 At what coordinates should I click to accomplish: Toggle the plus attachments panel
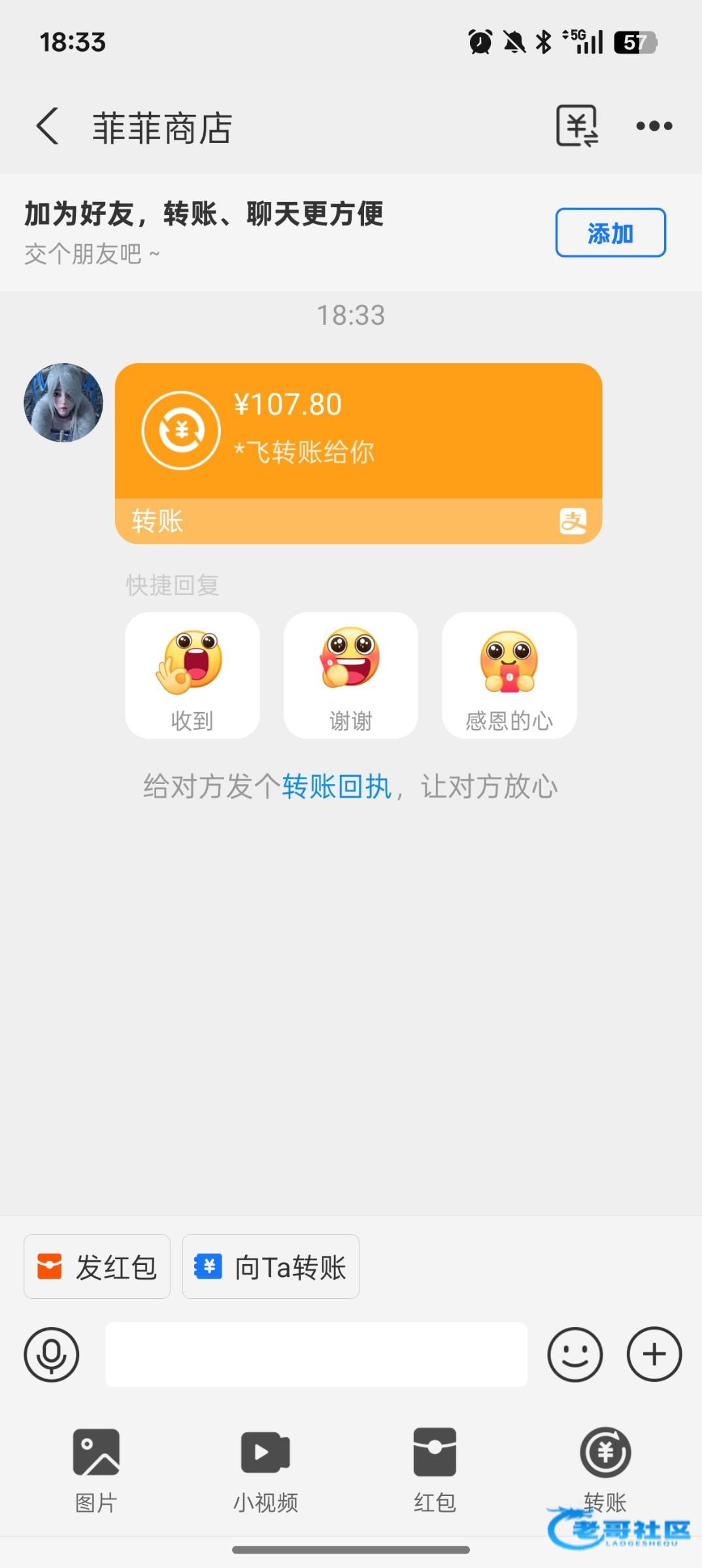click(x=654, y=1354)
